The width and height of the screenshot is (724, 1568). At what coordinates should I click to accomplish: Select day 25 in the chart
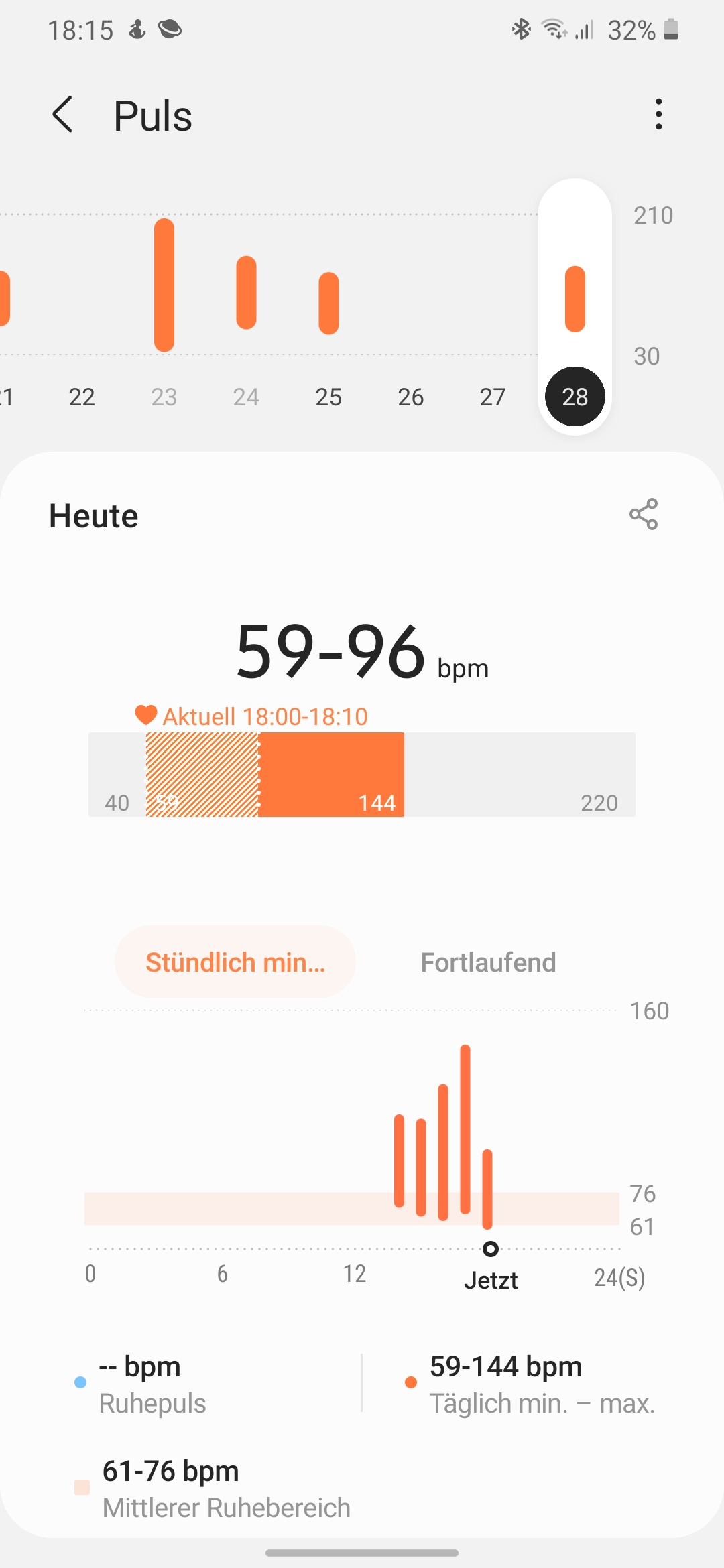pyautogui.click(x=328, y=397)
